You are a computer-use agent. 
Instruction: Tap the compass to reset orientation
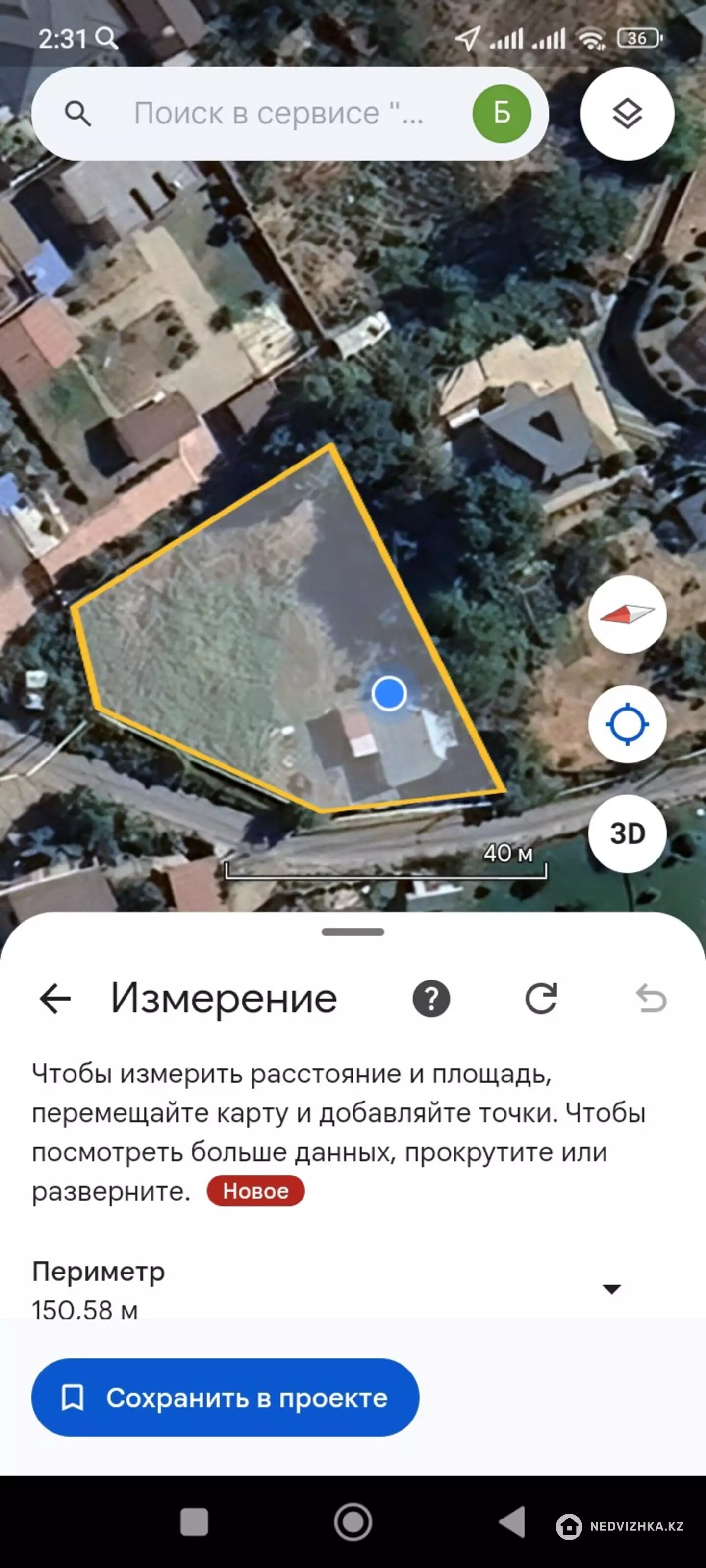click(x=627, y=615)
